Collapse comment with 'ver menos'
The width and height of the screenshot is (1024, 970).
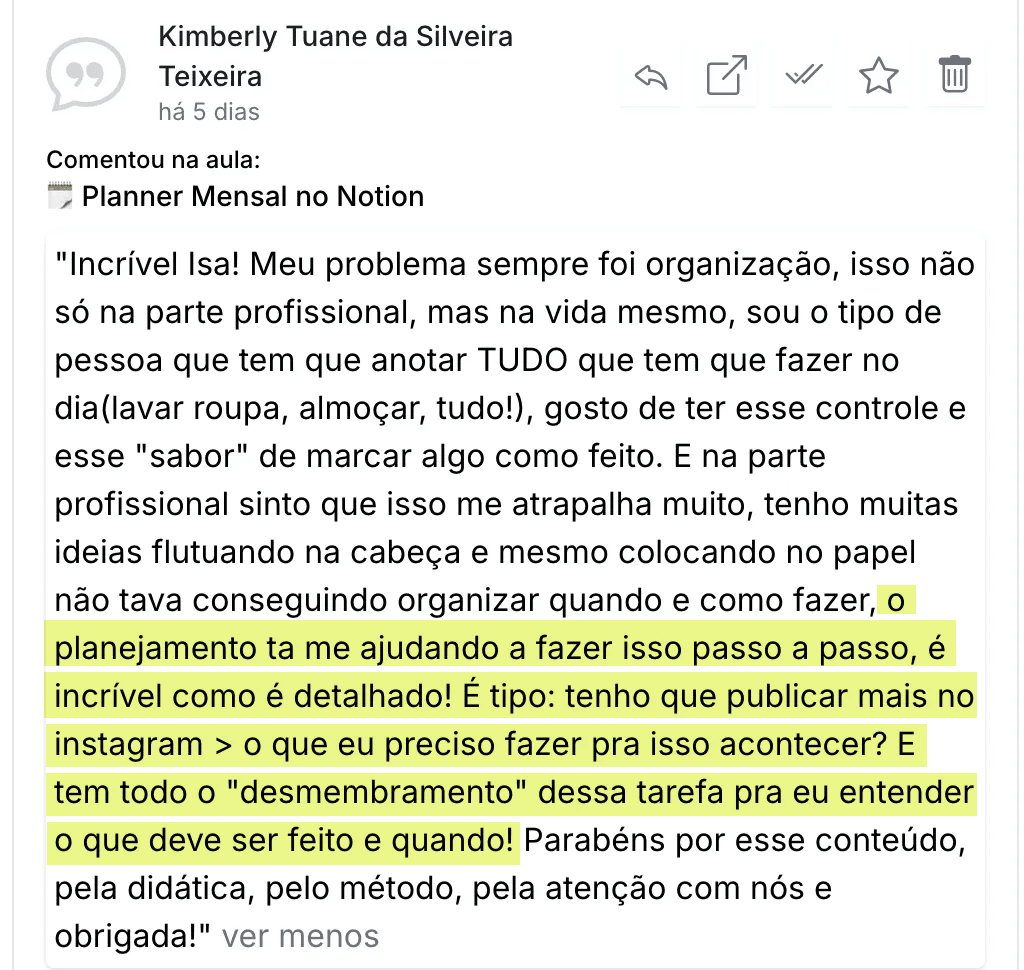300,937
